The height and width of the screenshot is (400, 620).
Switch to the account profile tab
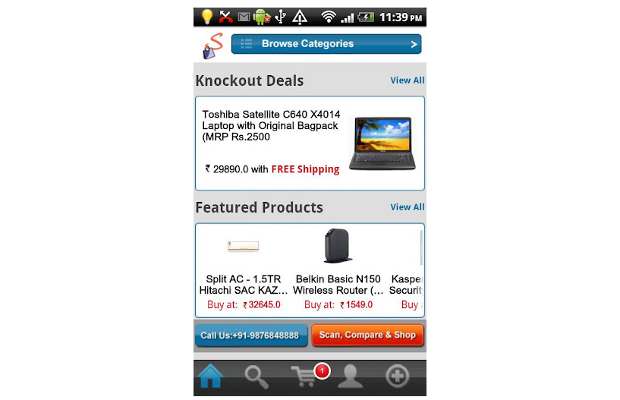pos(350,377)
